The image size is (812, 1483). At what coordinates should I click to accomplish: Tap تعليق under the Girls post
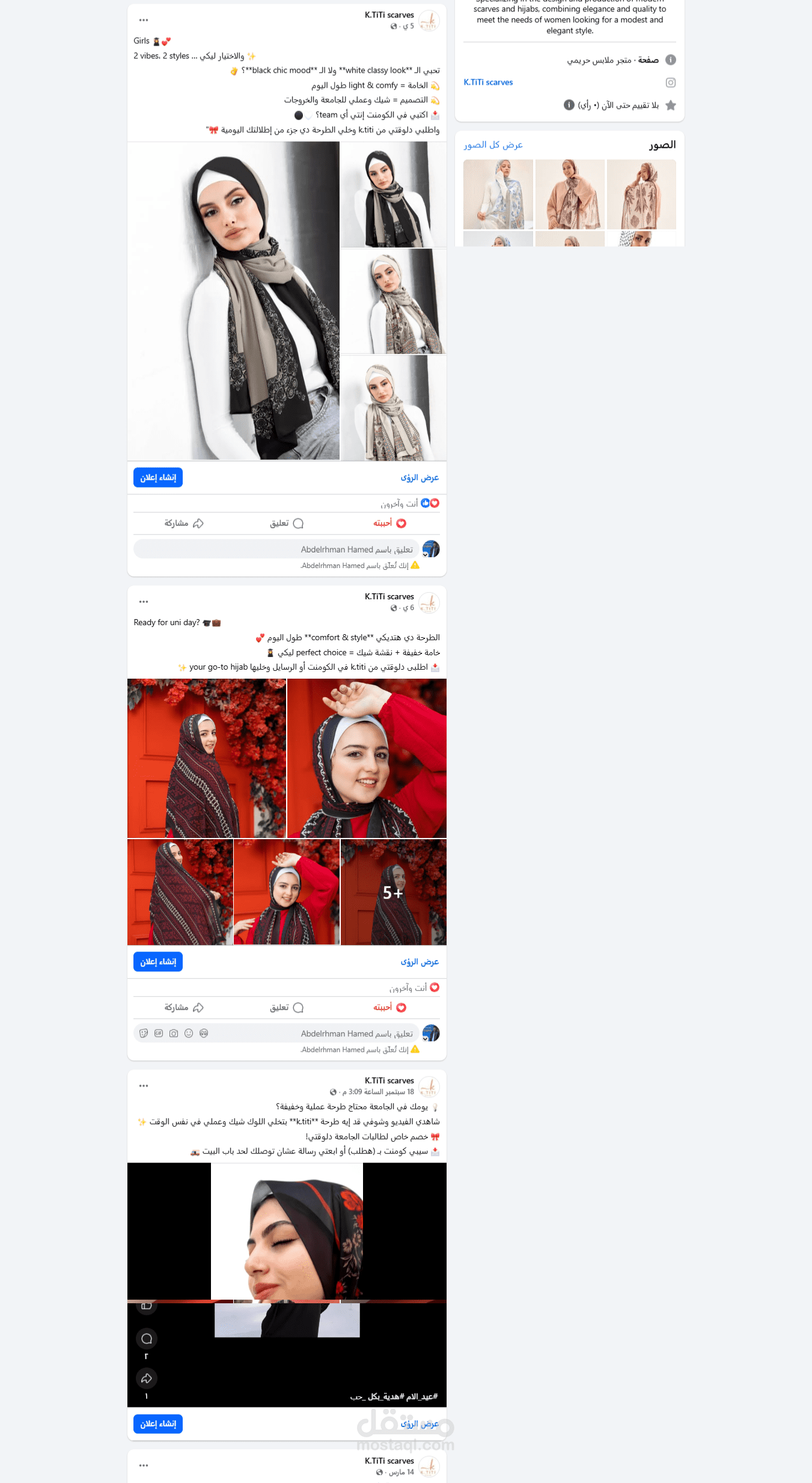point(287,524)
